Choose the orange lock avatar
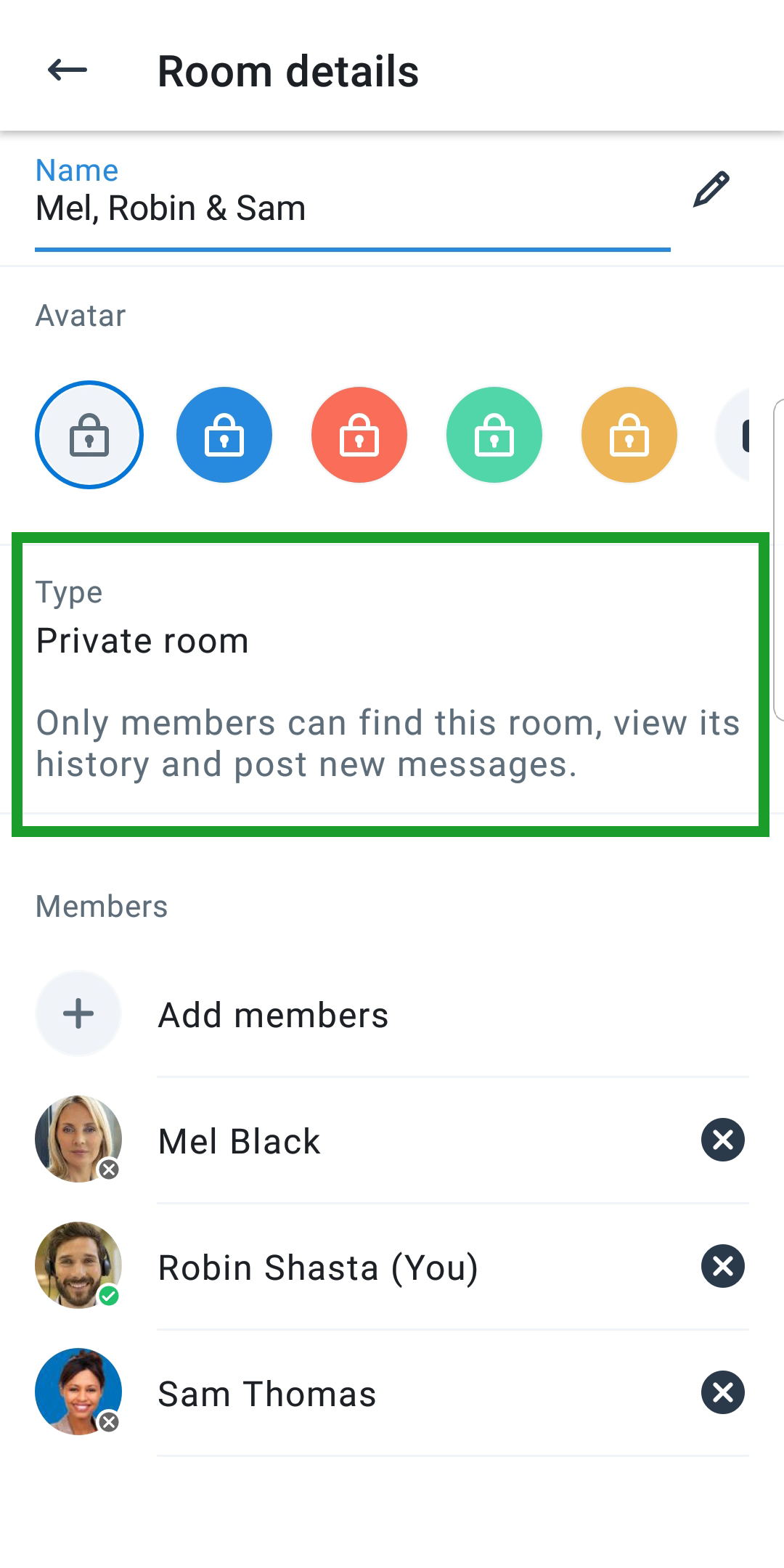Image resolution: width=784 pixels, height=1568 pixels. point(629,435)
